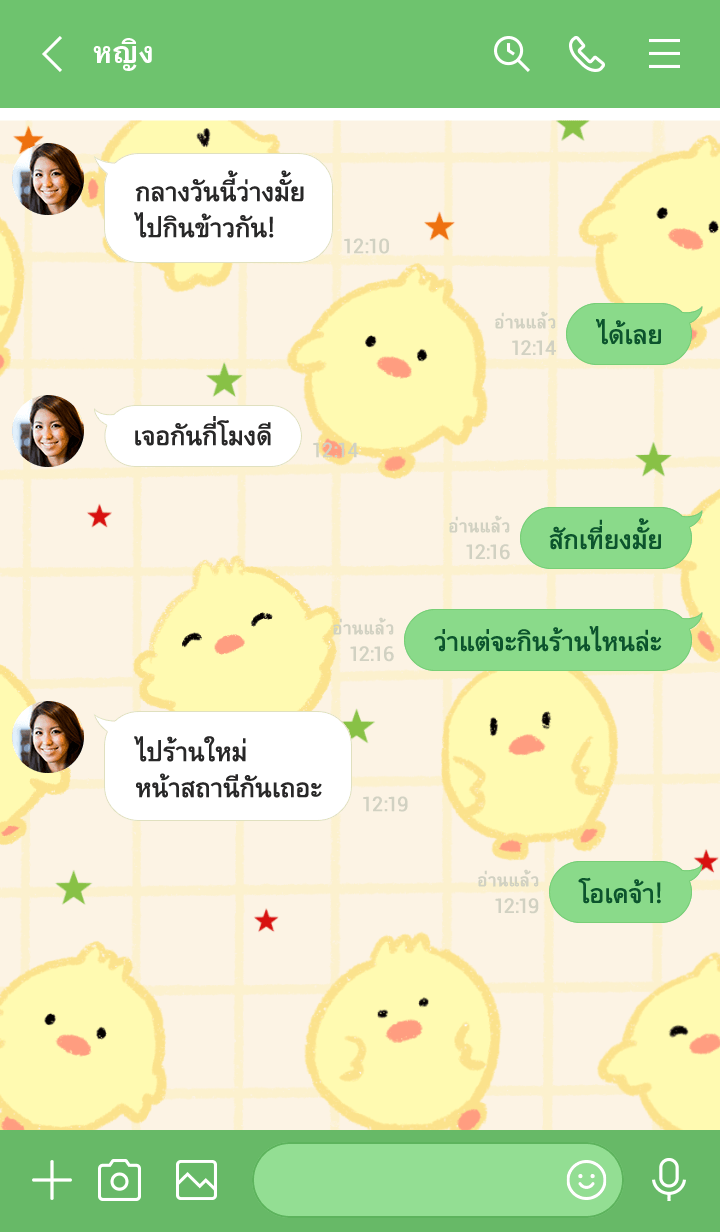This screenshot has height=1232, width=720.
Task: Search the chat history
Action: pyautogui.click(x=511, y=54)
